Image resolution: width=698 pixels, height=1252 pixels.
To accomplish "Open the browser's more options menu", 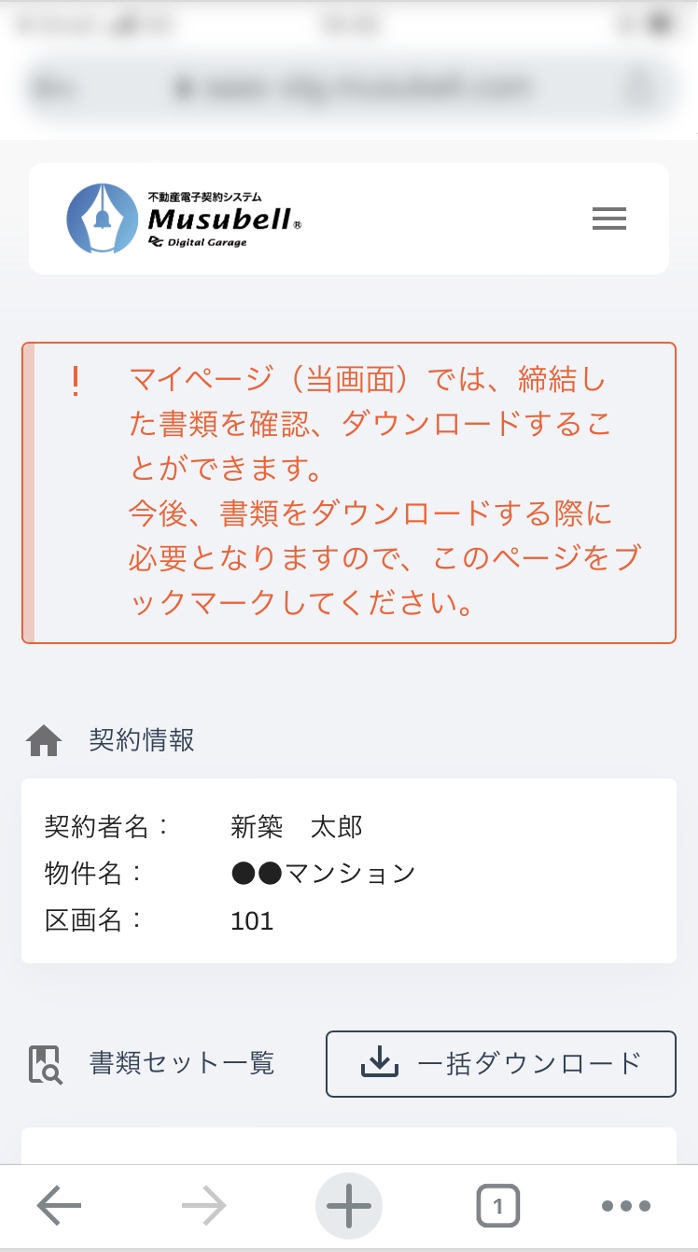I will (627, 1207).
